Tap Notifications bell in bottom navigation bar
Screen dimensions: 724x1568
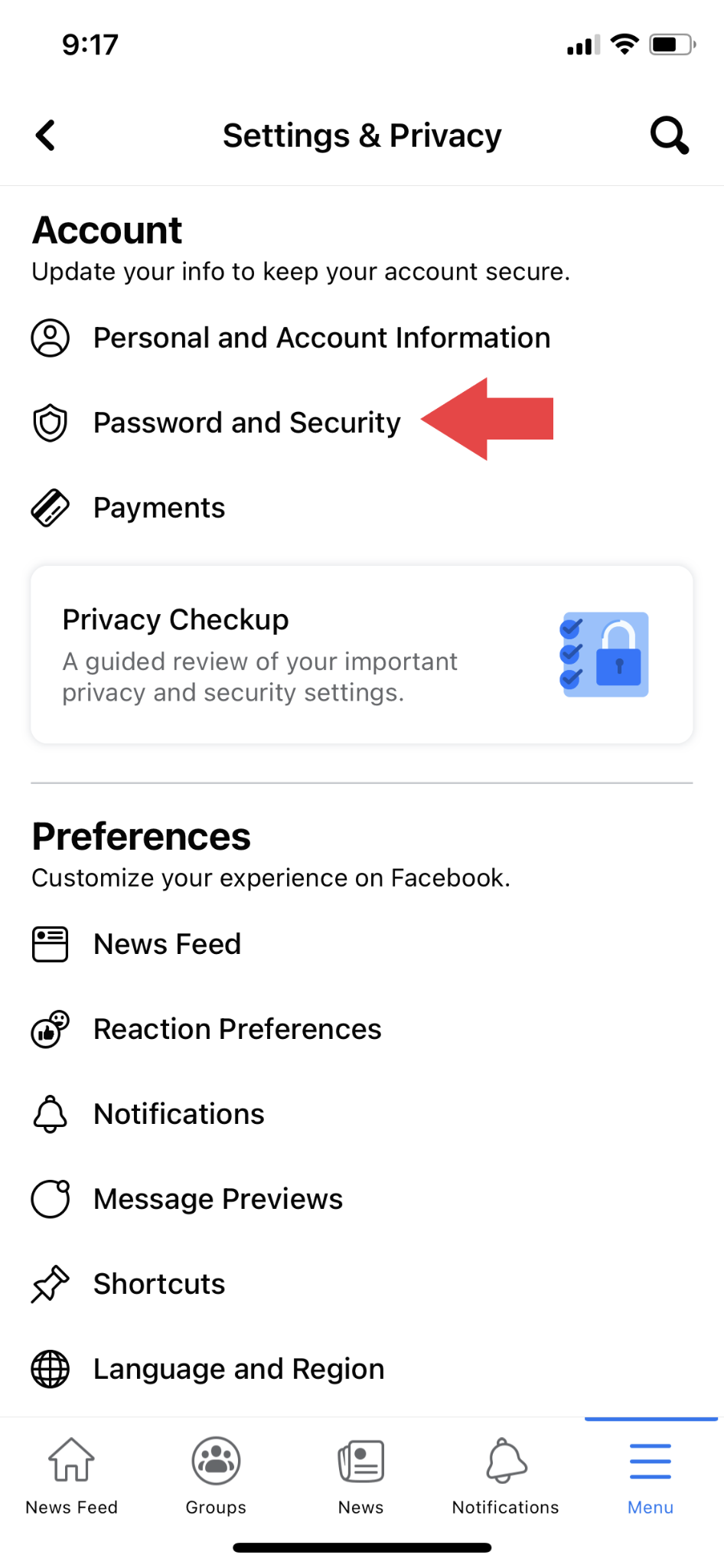504,1474
